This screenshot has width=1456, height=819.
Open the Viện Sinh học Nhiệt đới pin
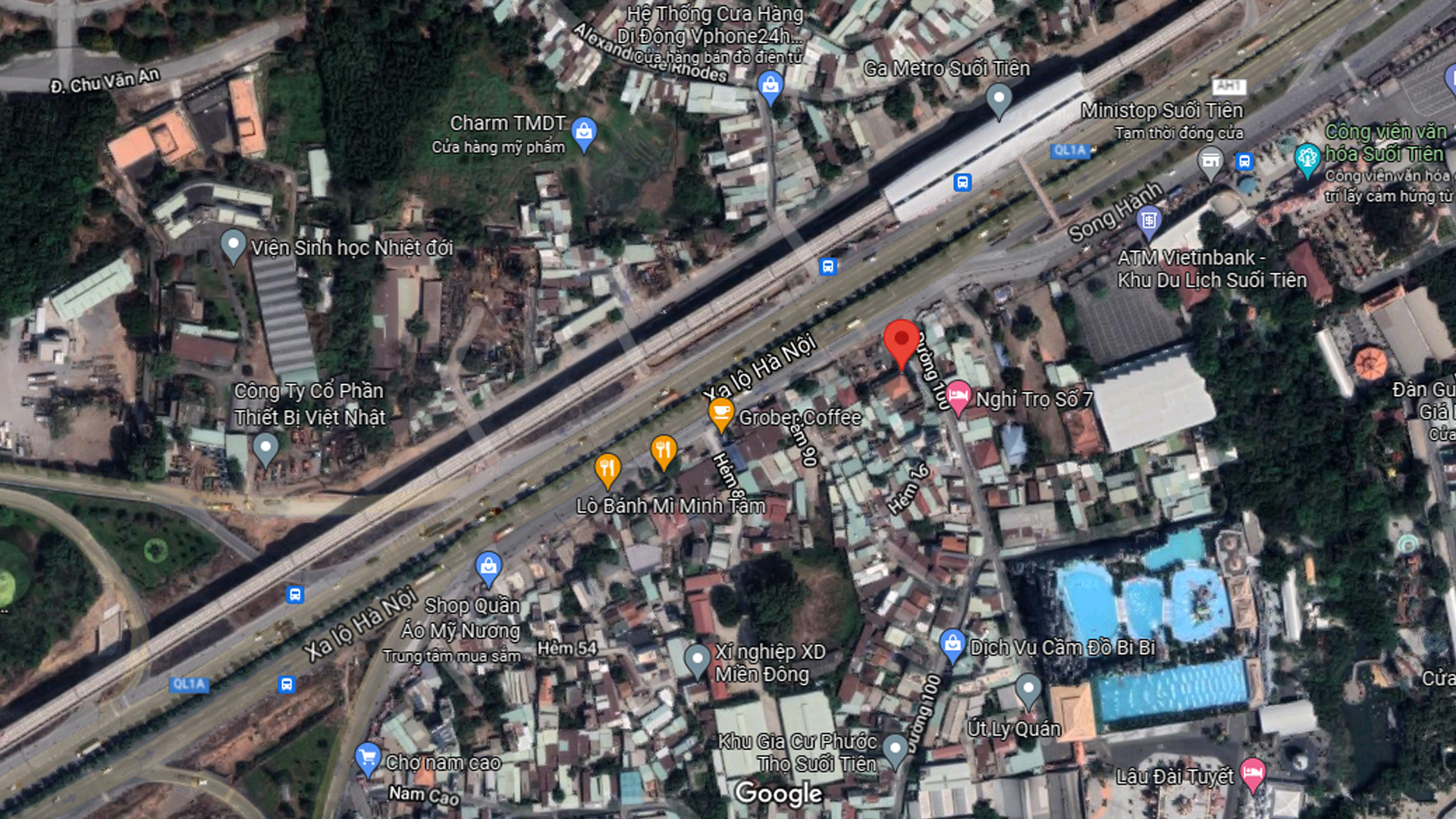click(x=233, y=246)
